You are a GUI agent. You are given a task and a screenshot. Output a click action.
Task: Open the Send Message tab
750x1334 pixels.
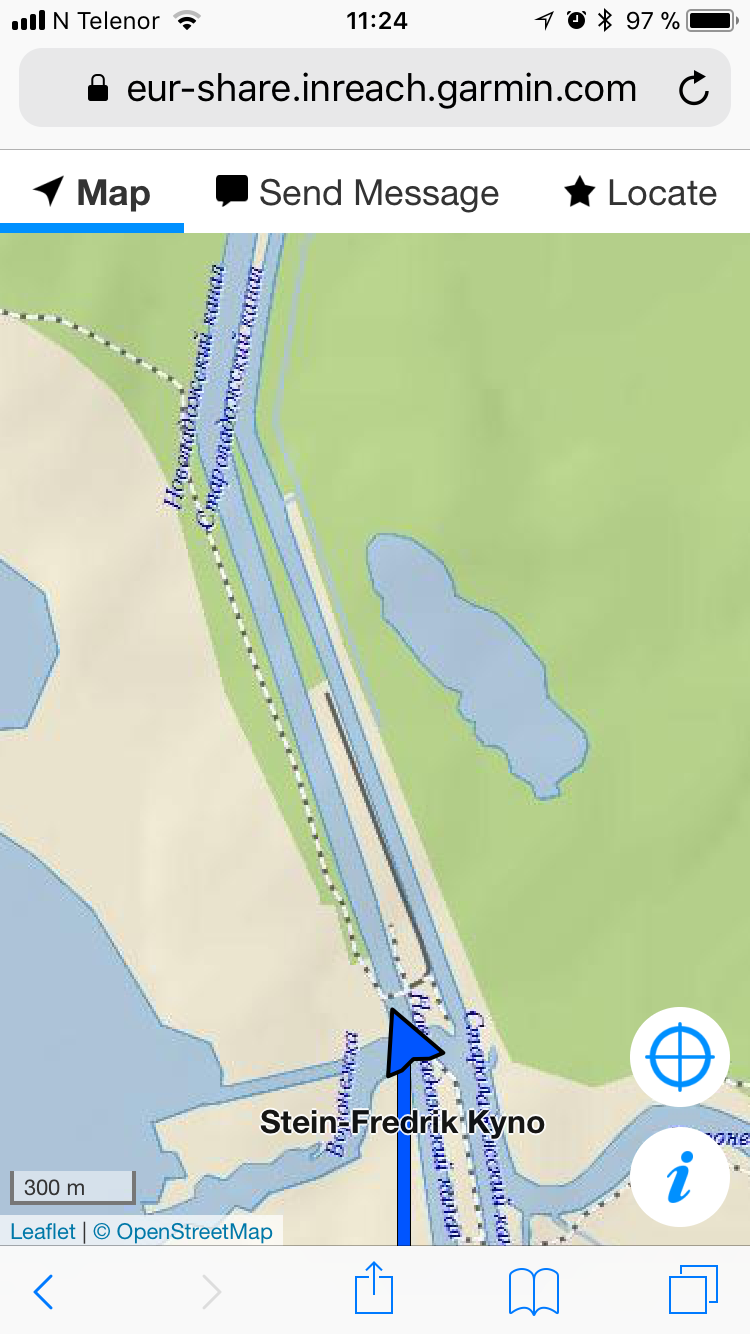point(358,192)
